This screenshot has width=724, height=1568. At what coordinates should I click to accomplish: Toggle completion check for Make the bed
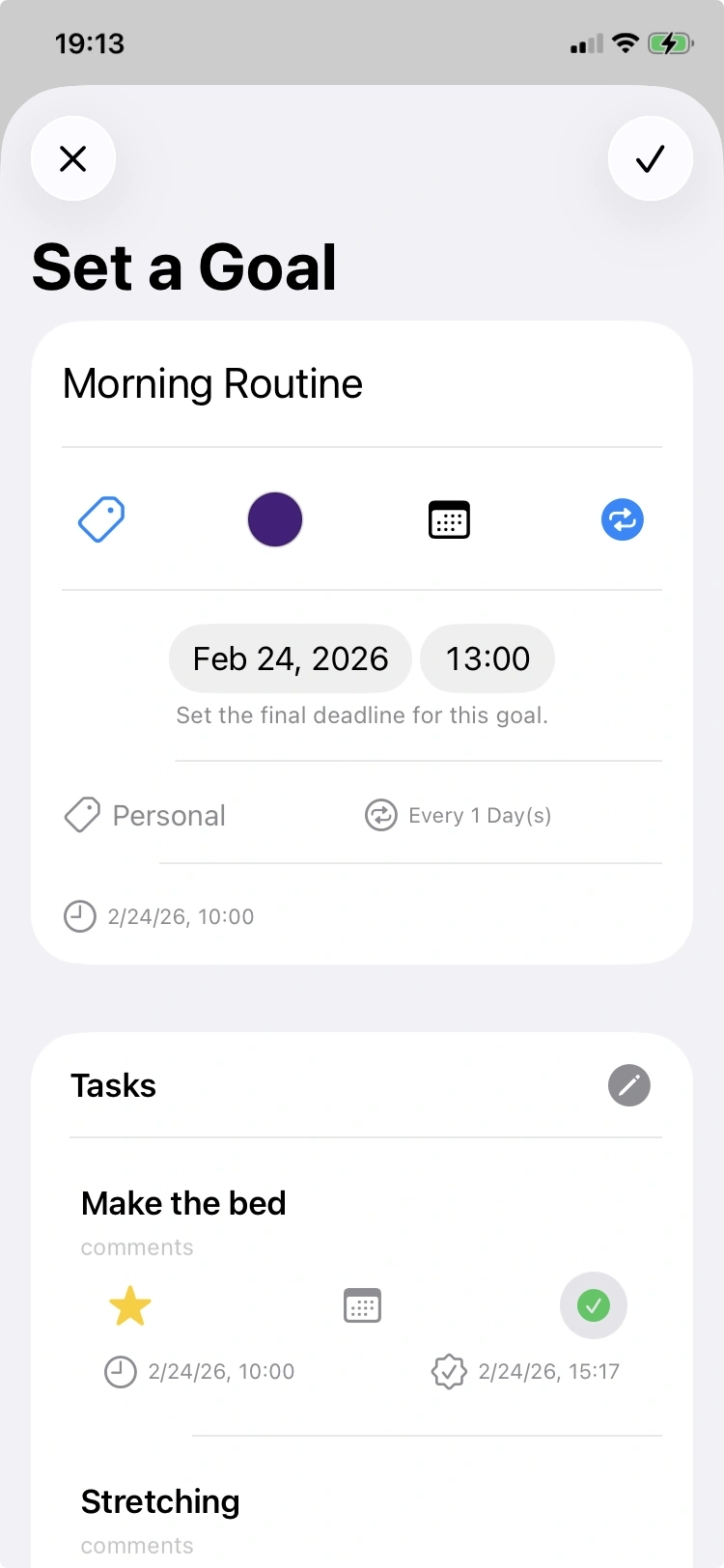coord(593,1305)
